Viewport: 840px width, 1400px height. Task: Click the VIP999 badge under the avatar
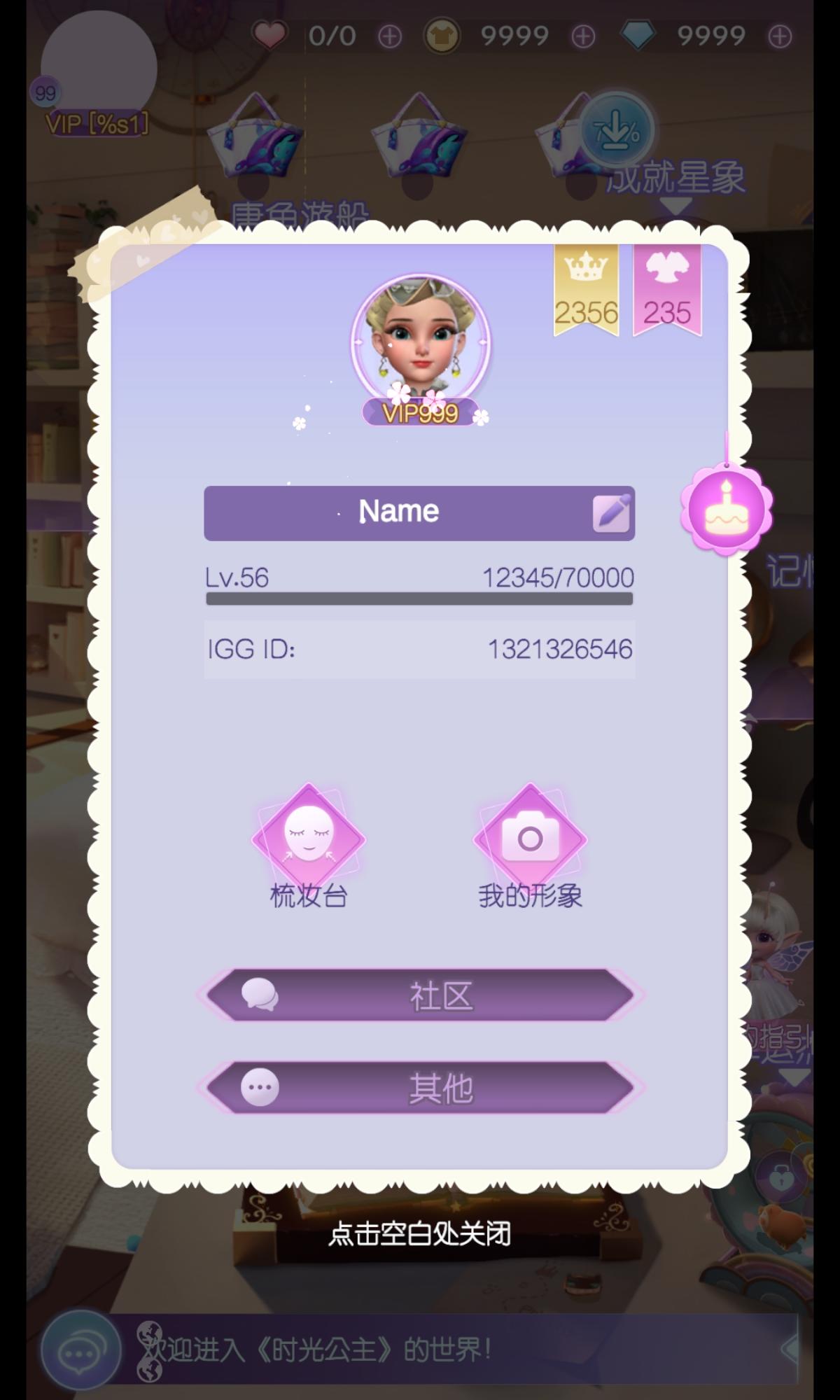click(x=419, y=414)
